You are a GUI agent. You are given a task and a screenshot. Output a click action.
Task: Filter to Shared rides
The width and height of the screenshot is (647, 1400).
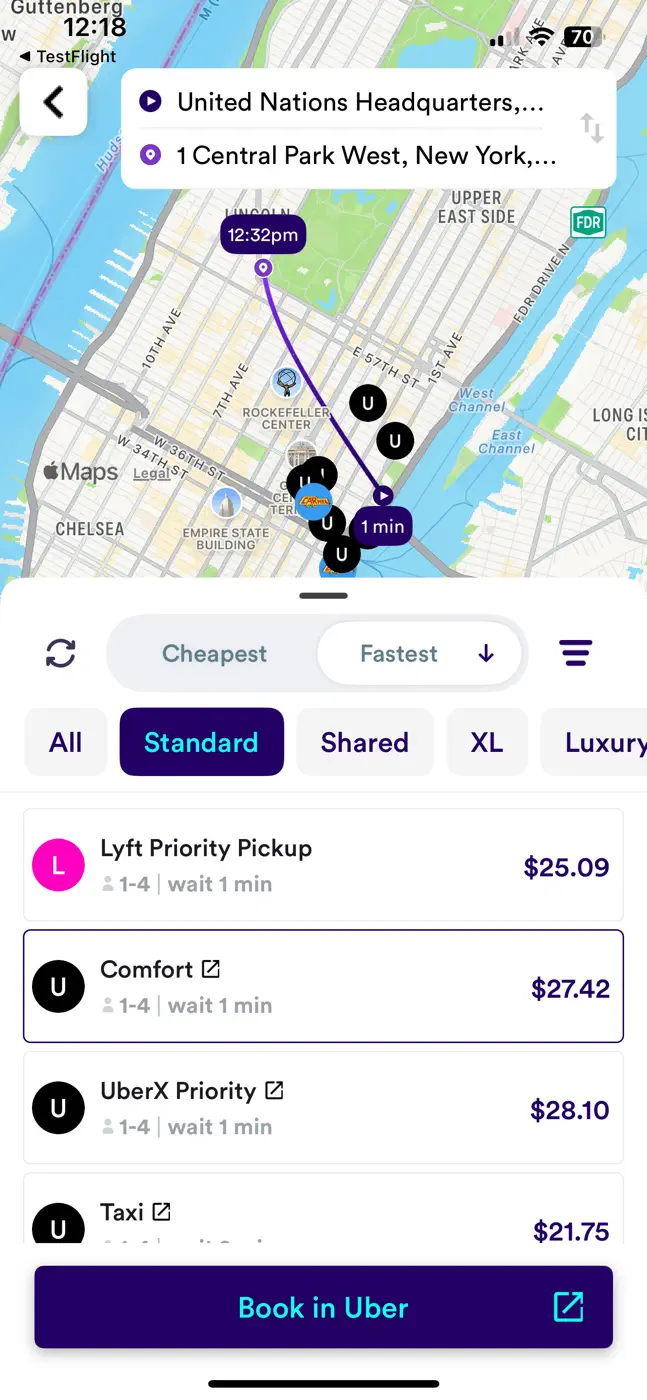[x=365, y=742]
